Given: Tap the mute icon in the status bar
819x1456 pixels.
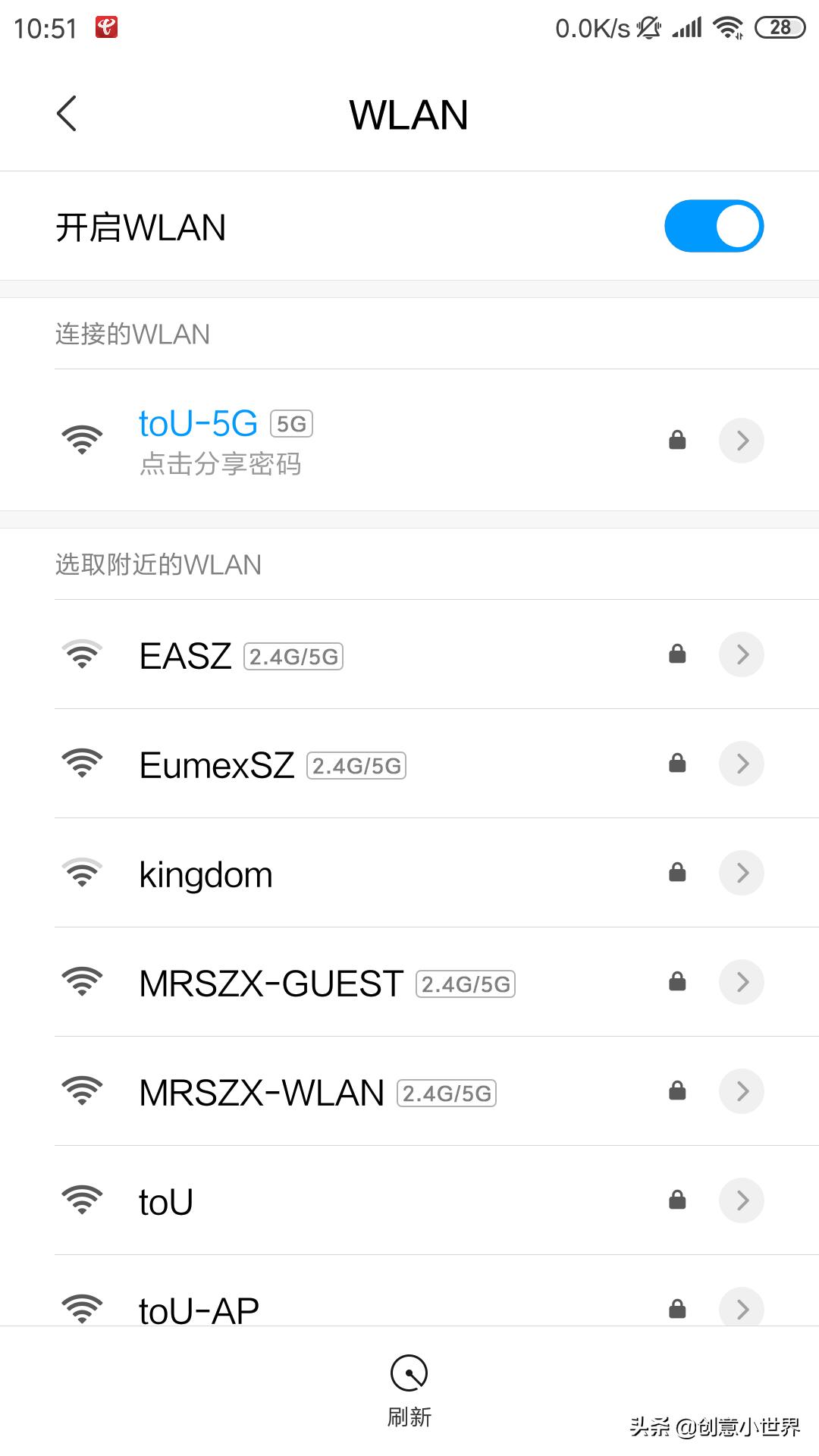Looking at the screenshot, I should (x=646, y=26).
